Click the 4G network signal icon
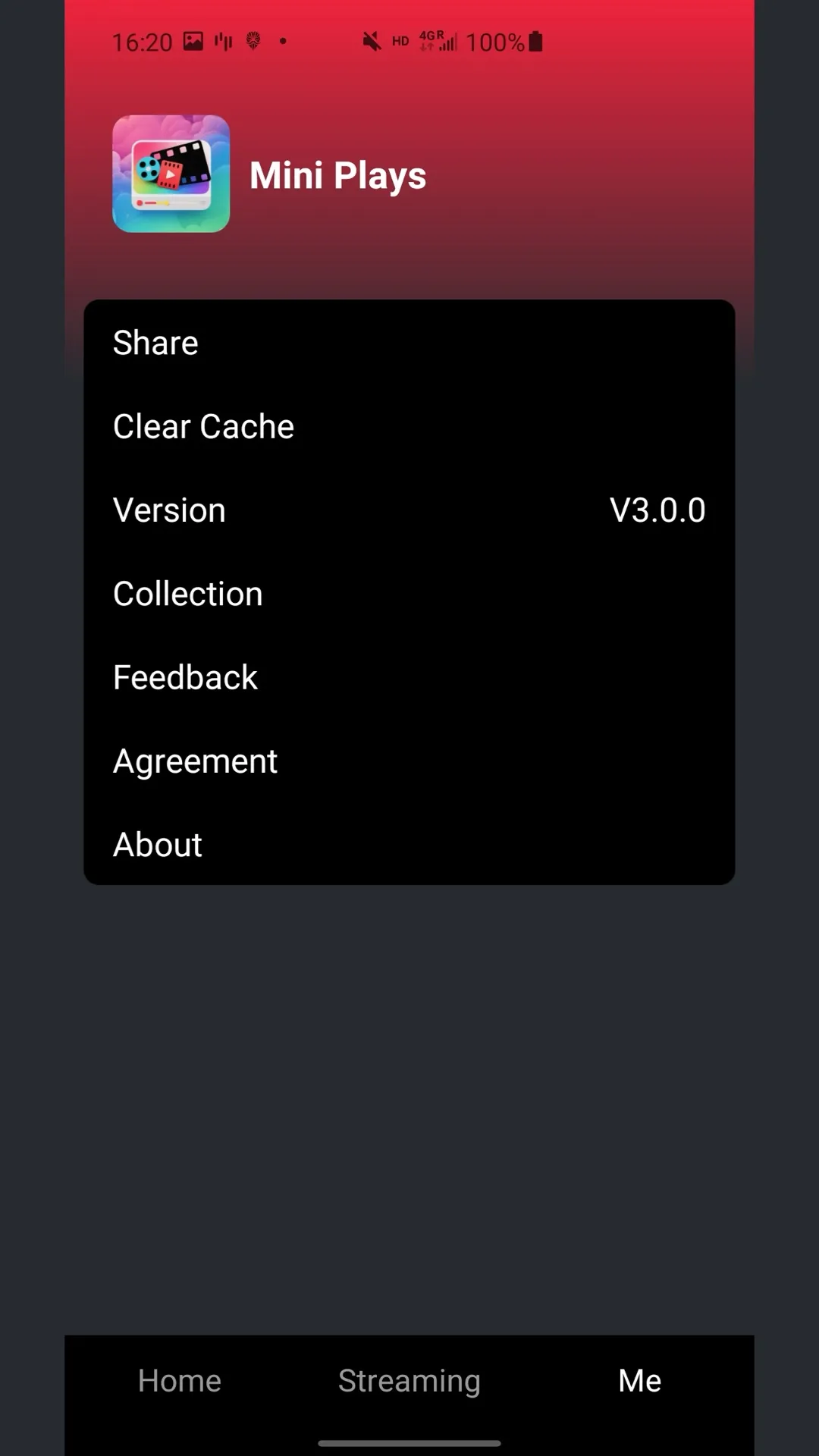Image resolution: width=819 pixels, height=1456 pixels. tap(429, 41)
